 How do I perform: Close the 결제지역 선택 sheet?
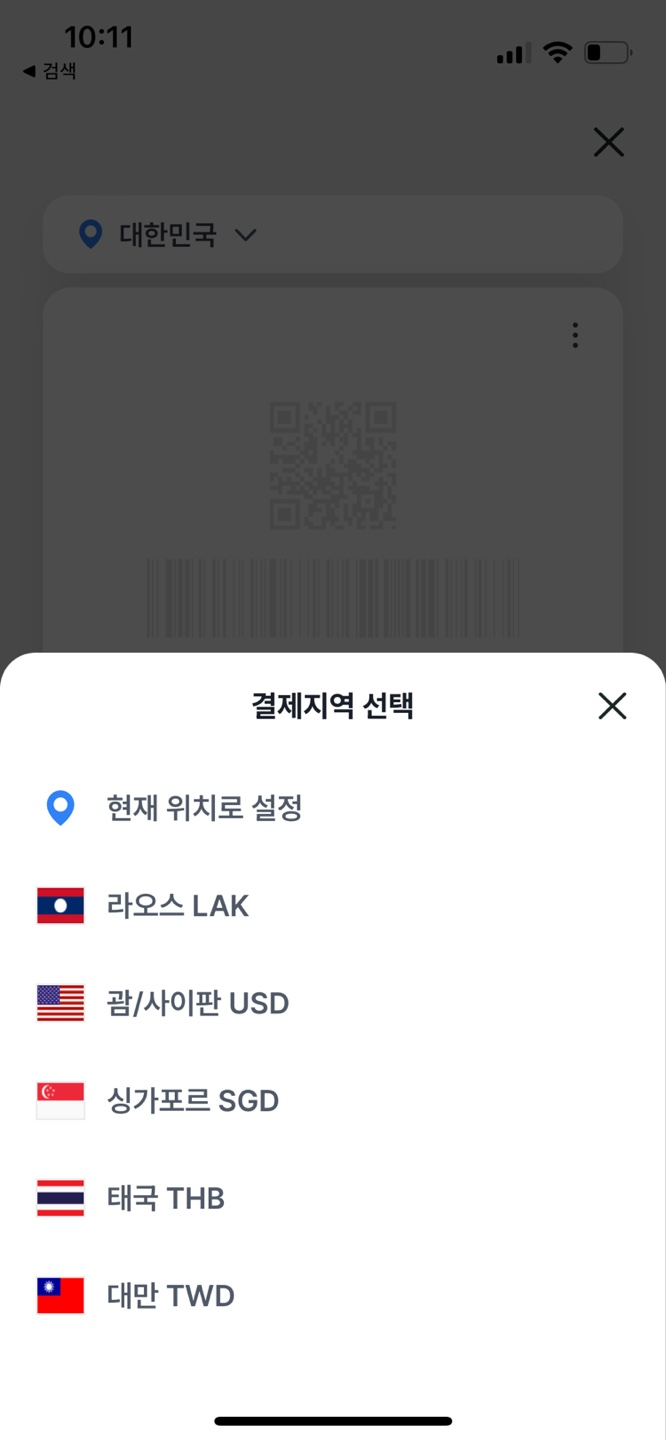point(612,706)
